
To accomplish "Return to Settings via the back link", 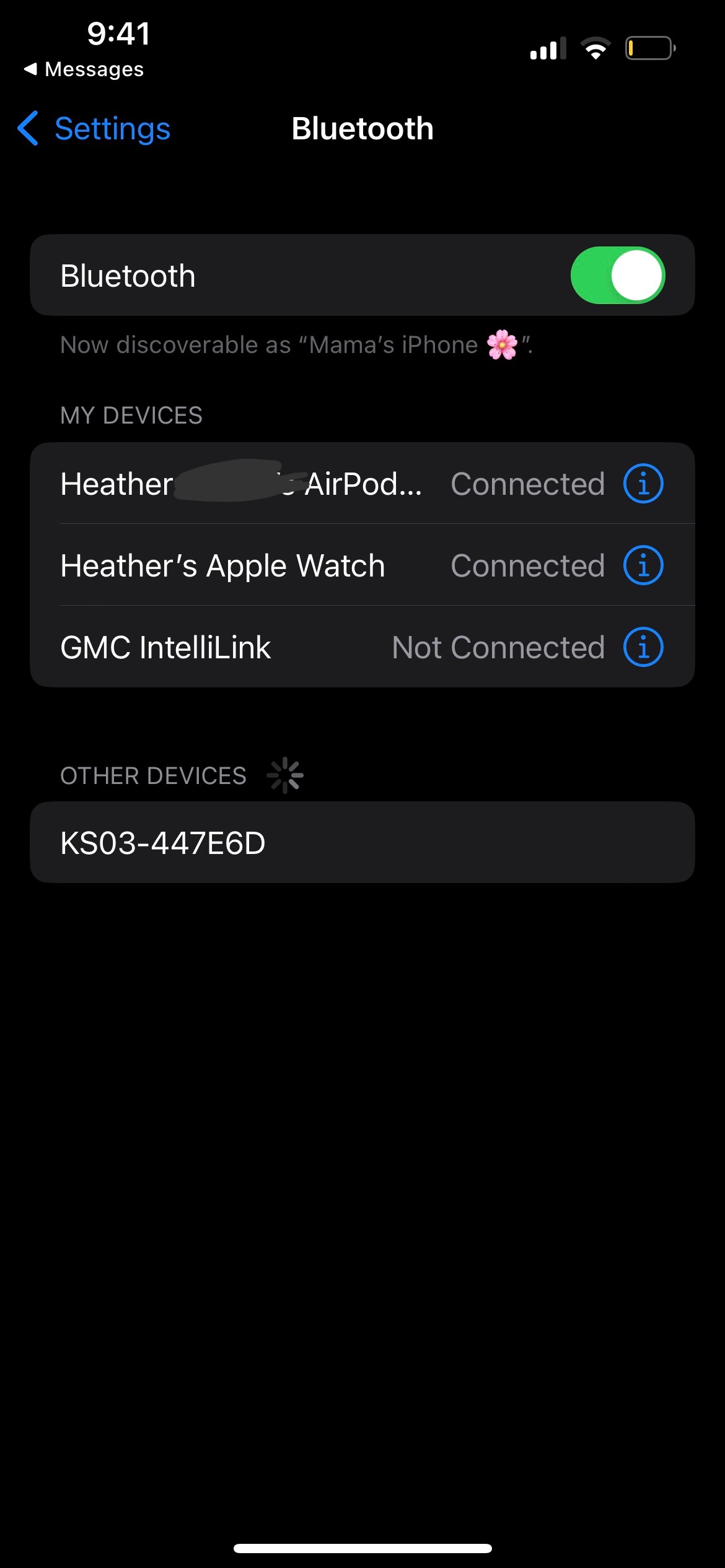I will [x=93, y=129].
